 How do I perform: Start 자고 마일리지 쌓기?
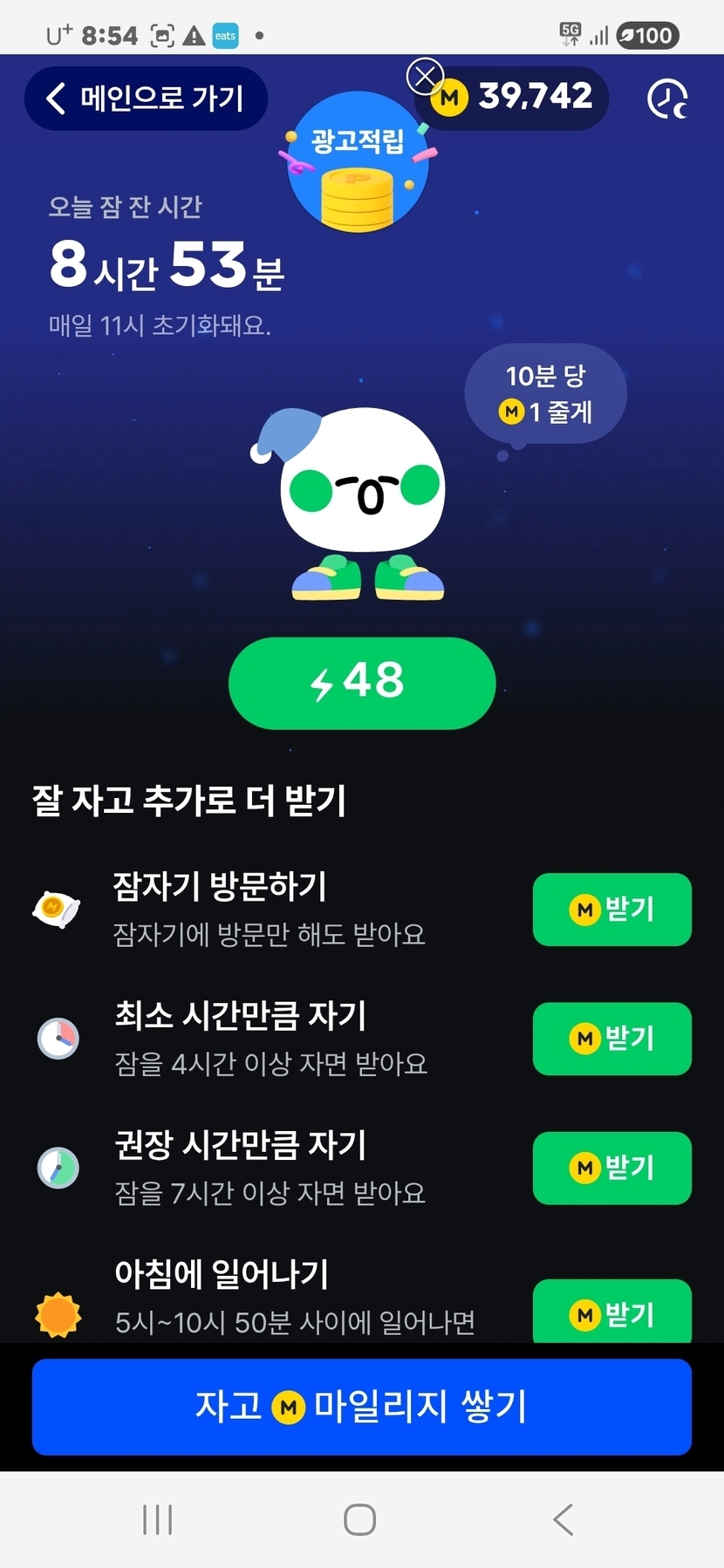[x=362, y=1407]
